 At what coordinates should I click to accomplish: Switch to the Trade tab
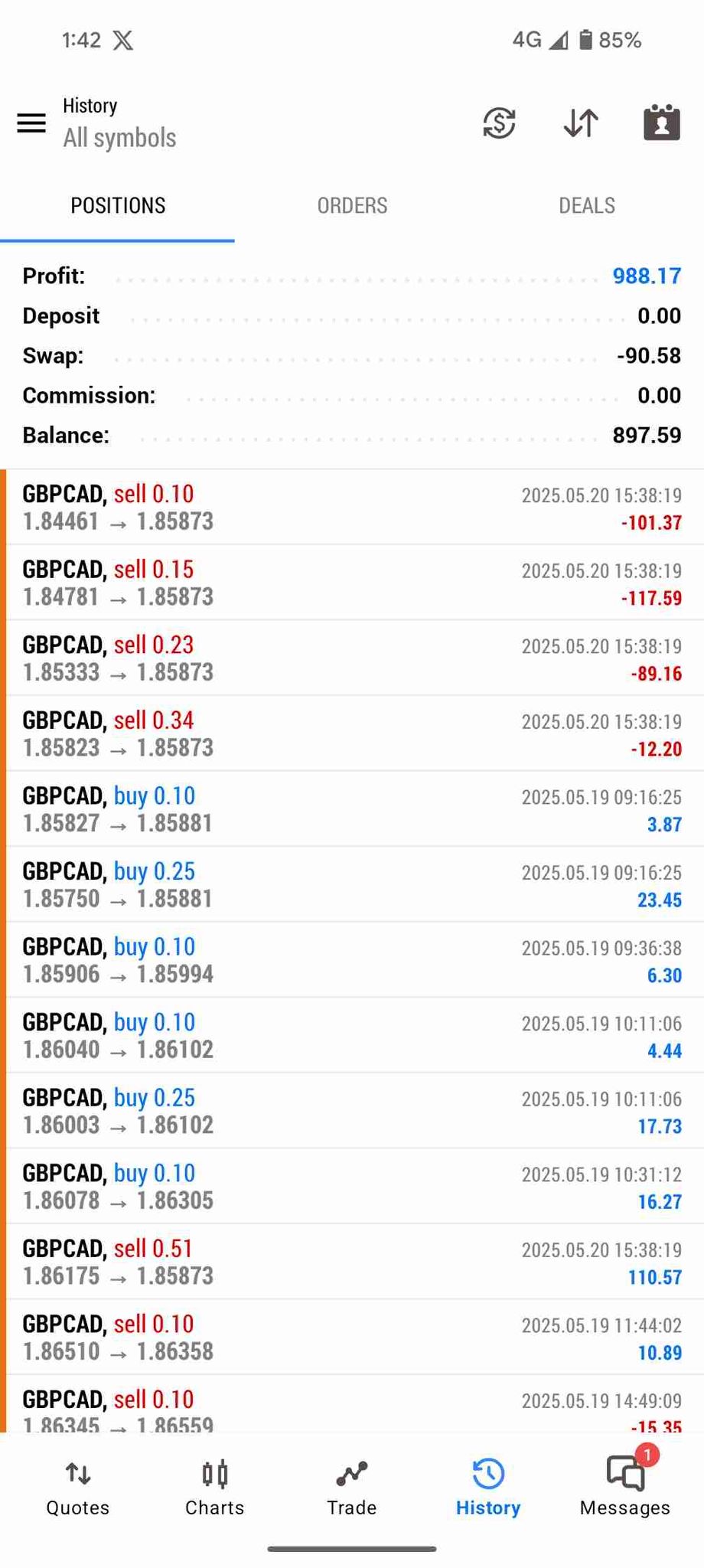click(352, 1488)
